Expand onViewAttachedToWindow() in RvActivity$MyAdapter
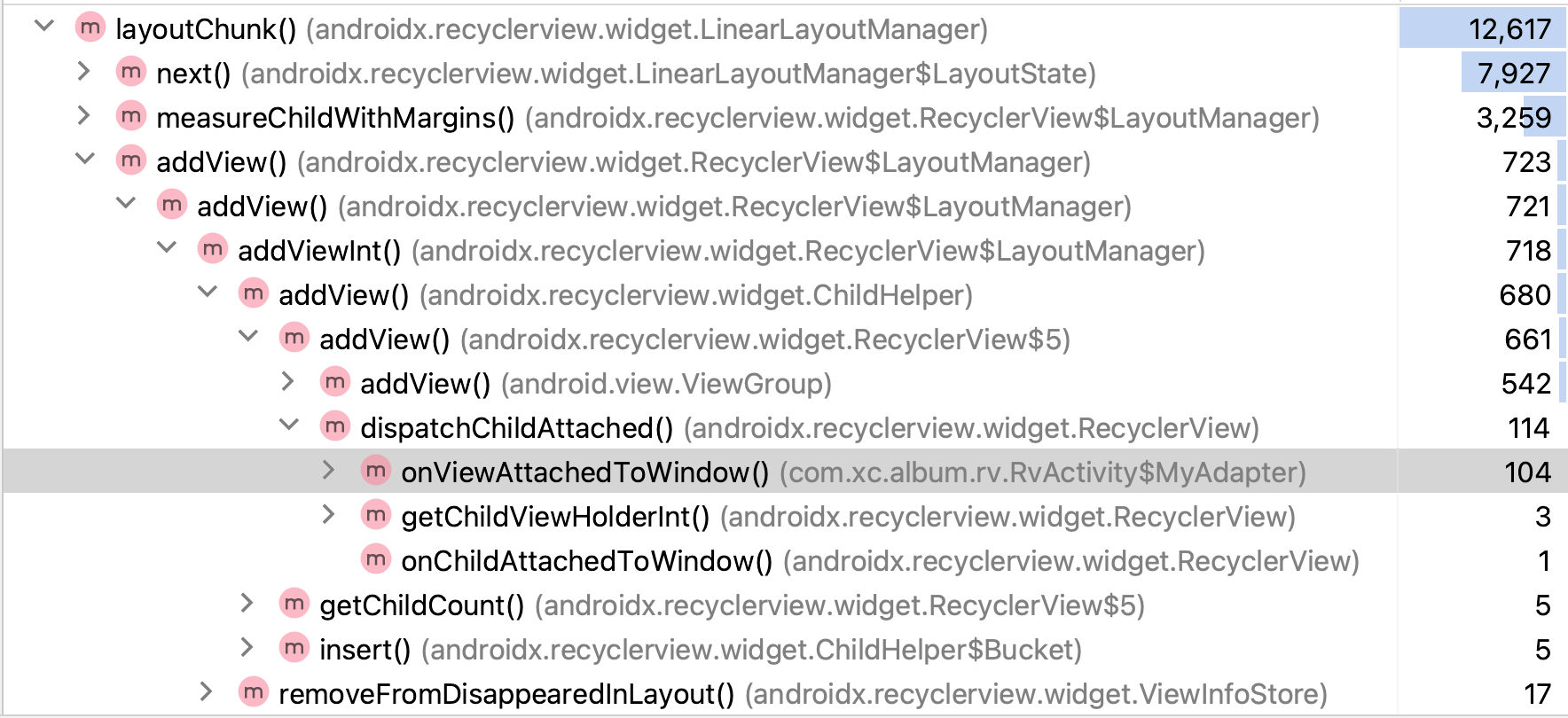This screenshot has height=718, width=1568. pyautogui.click(x=329, y=470)
